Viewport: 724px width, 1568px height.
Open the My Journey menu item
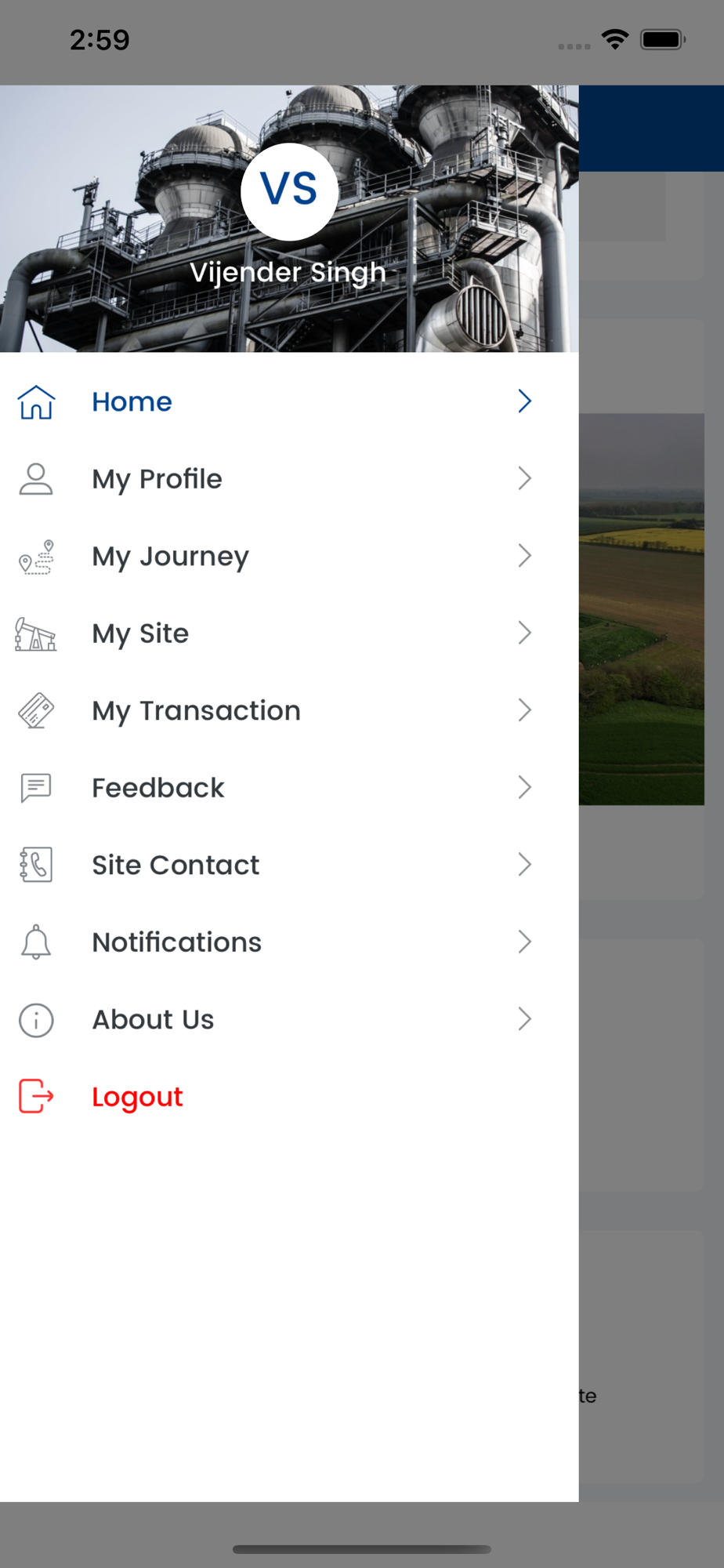[289, 556]
